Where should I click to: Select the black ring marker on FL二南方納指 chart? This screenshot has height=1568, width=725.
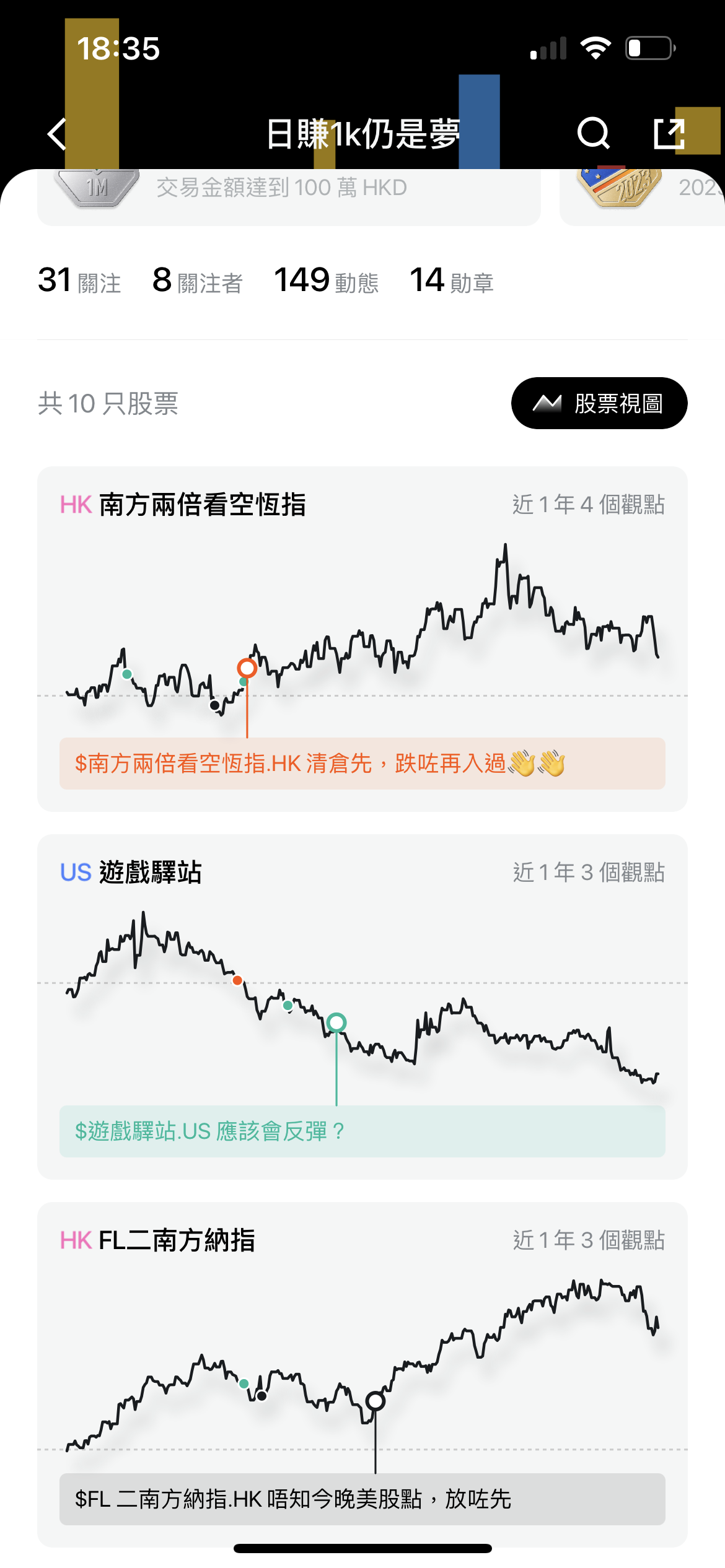tap(376, 1401)
